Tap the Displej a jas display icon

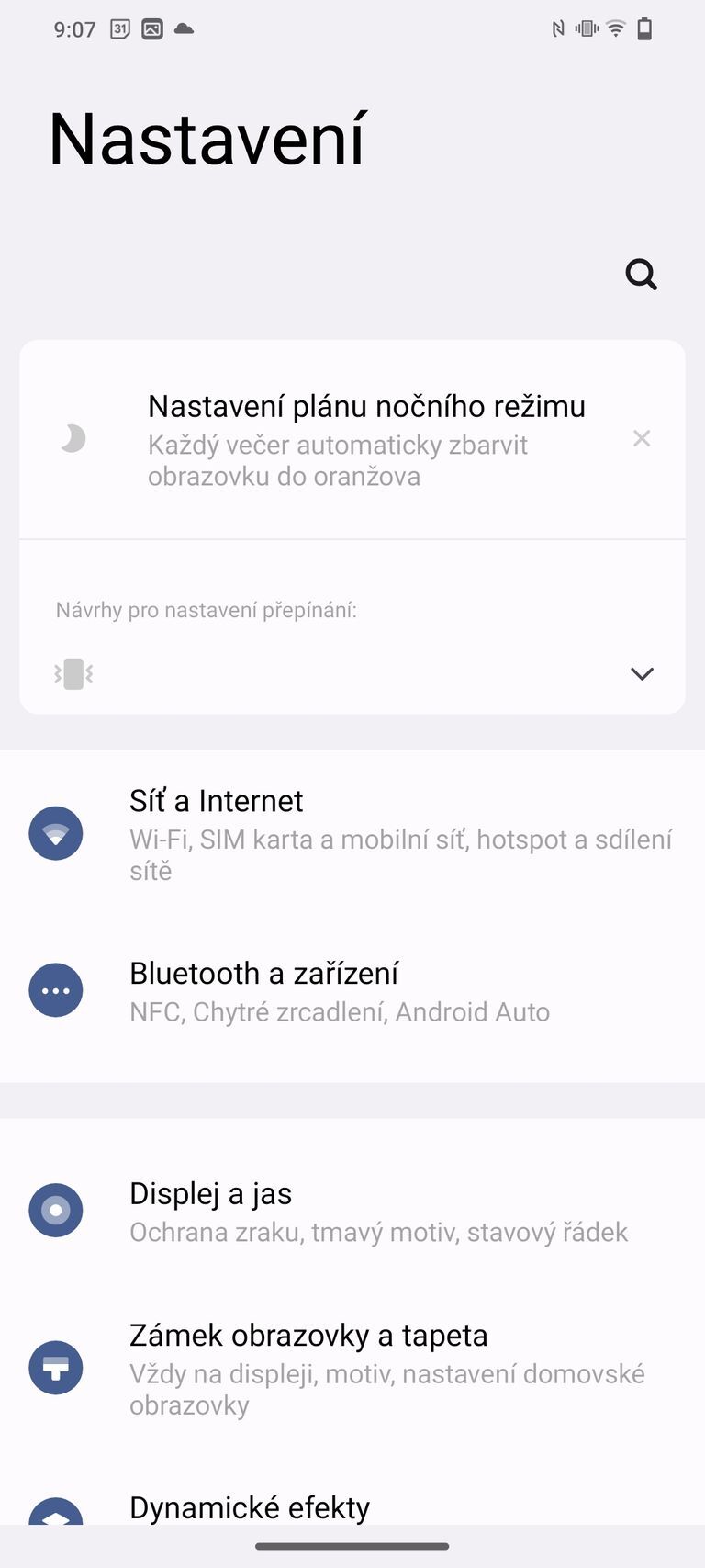click(56, 1211)
